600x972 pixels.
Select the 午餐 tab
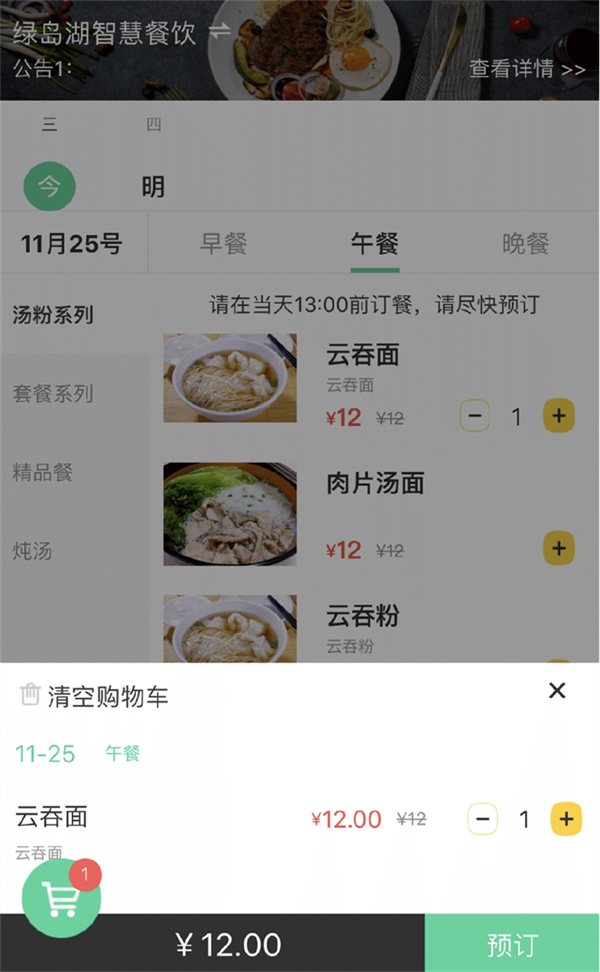(x=375, y=243)
